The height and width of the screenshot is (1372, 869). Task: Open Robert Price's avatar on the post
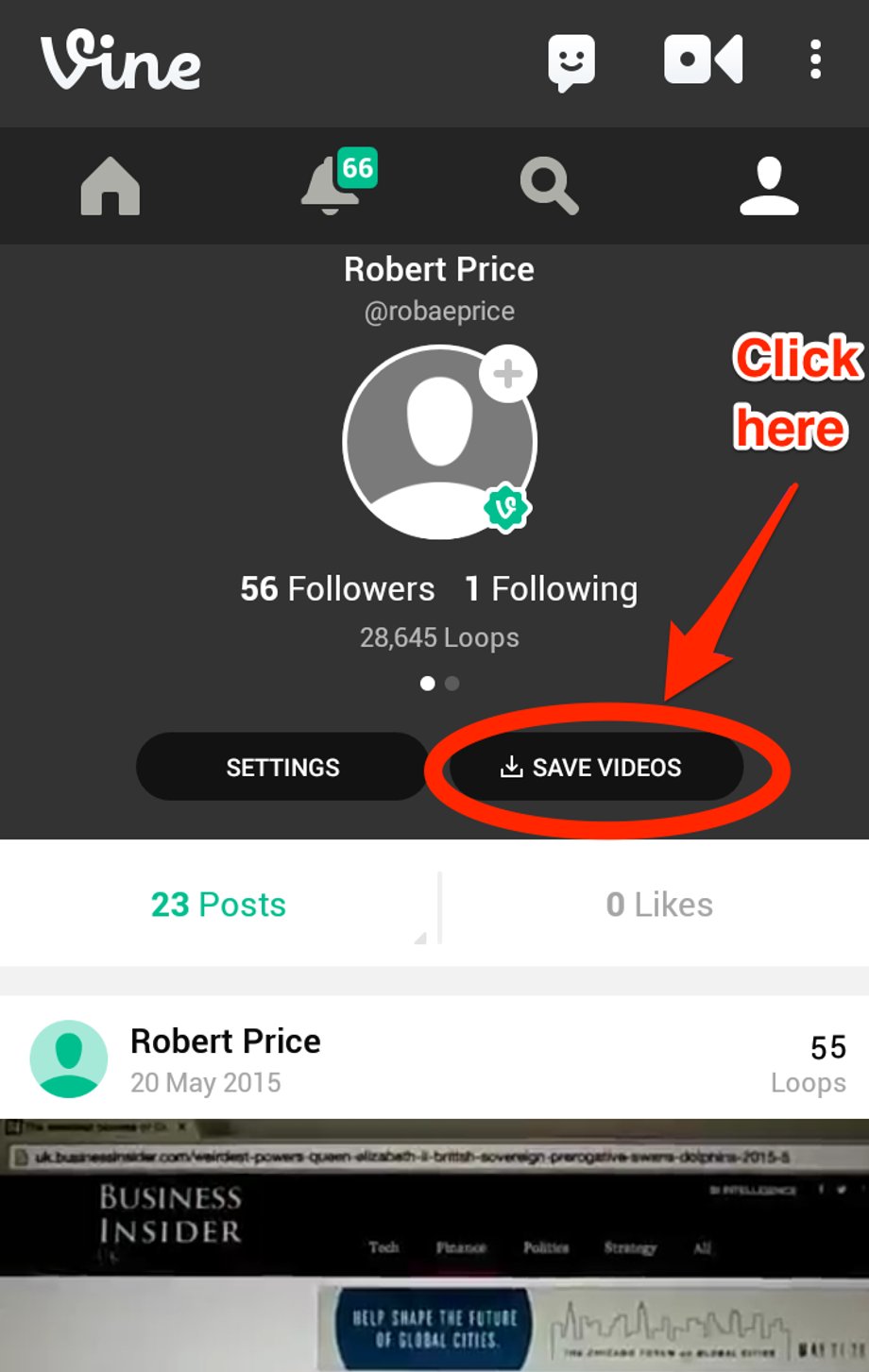(69, 1059)
